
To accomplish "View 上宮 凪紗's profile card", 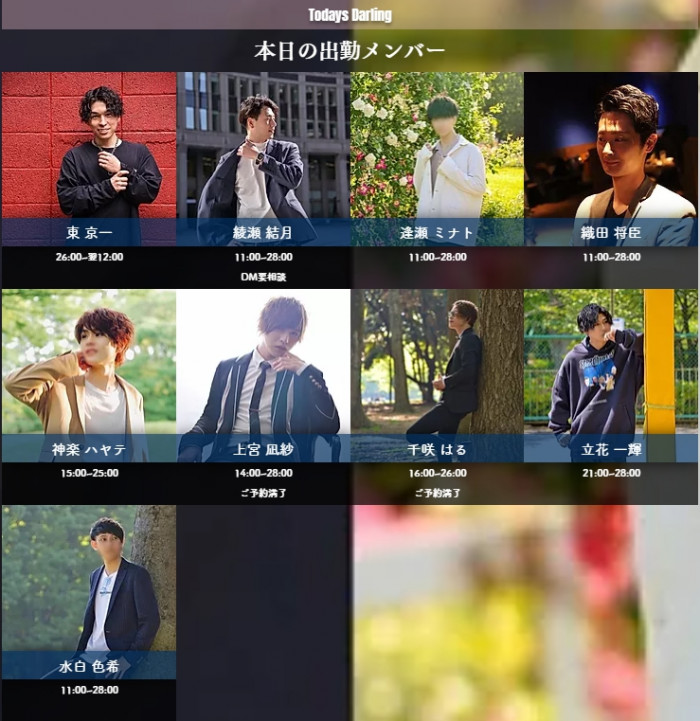I will (x=263, y=375).
